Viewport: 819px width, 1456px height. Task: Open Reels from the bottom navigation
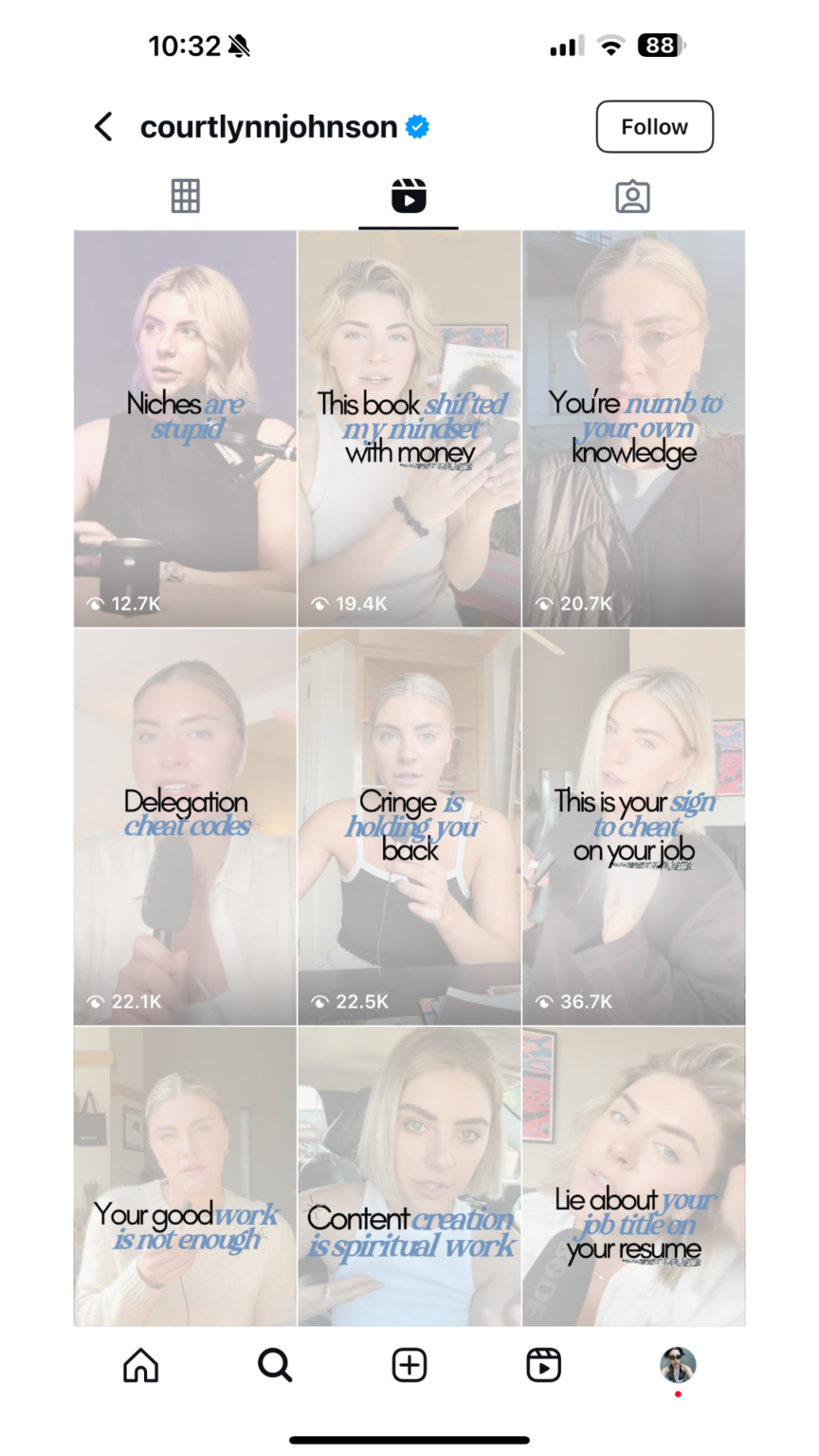click(543, 1365)
